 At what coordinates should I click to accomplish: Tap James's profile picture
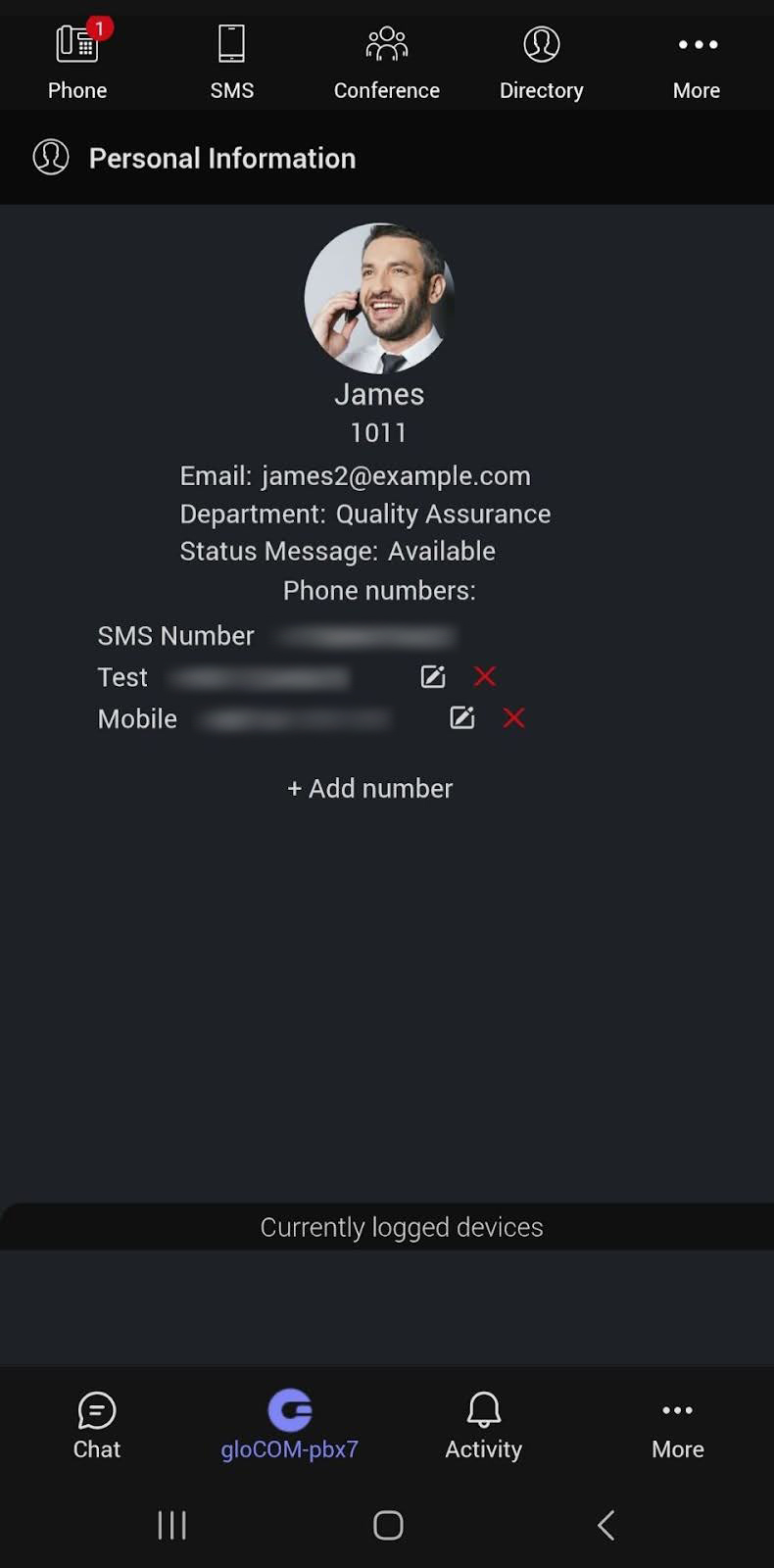click(x=381, y=299)
